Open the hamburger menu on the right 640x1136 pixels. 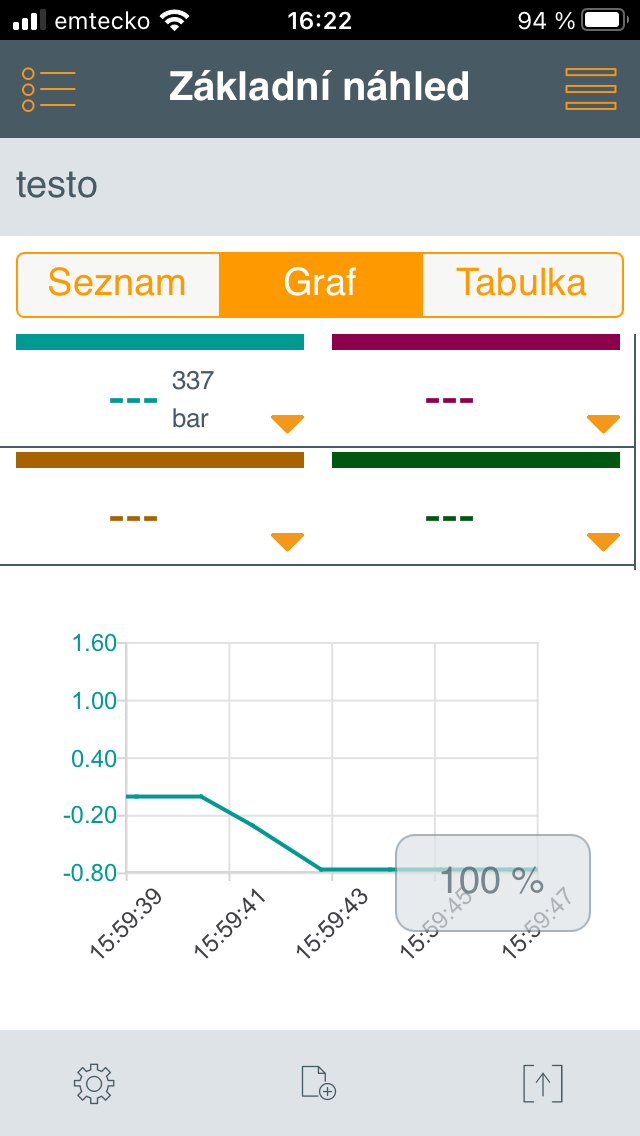click(590, 89)
